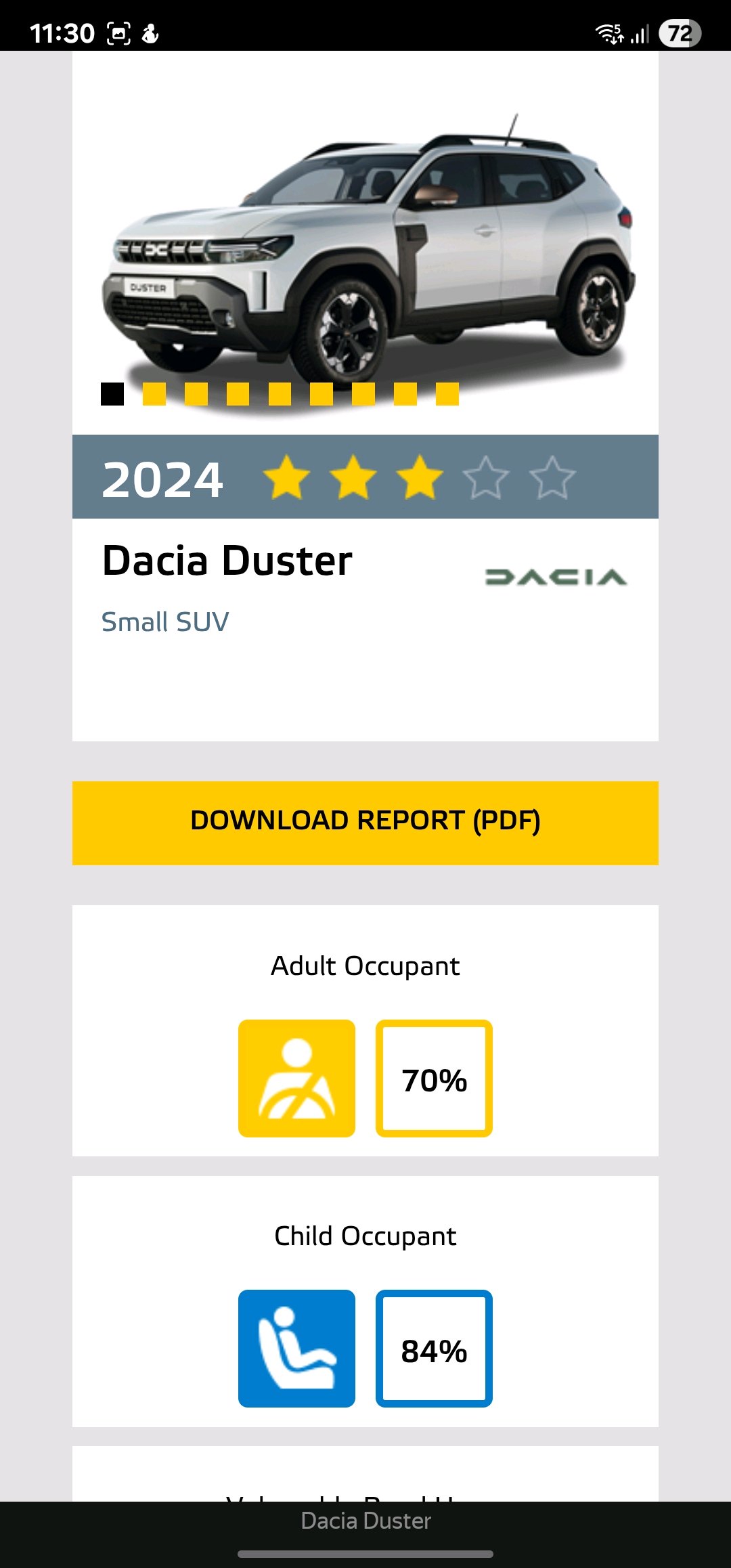The image size is (731, 1568).
Task: Open the Child Occupant 84% score box
Action: click(434, 1349)
